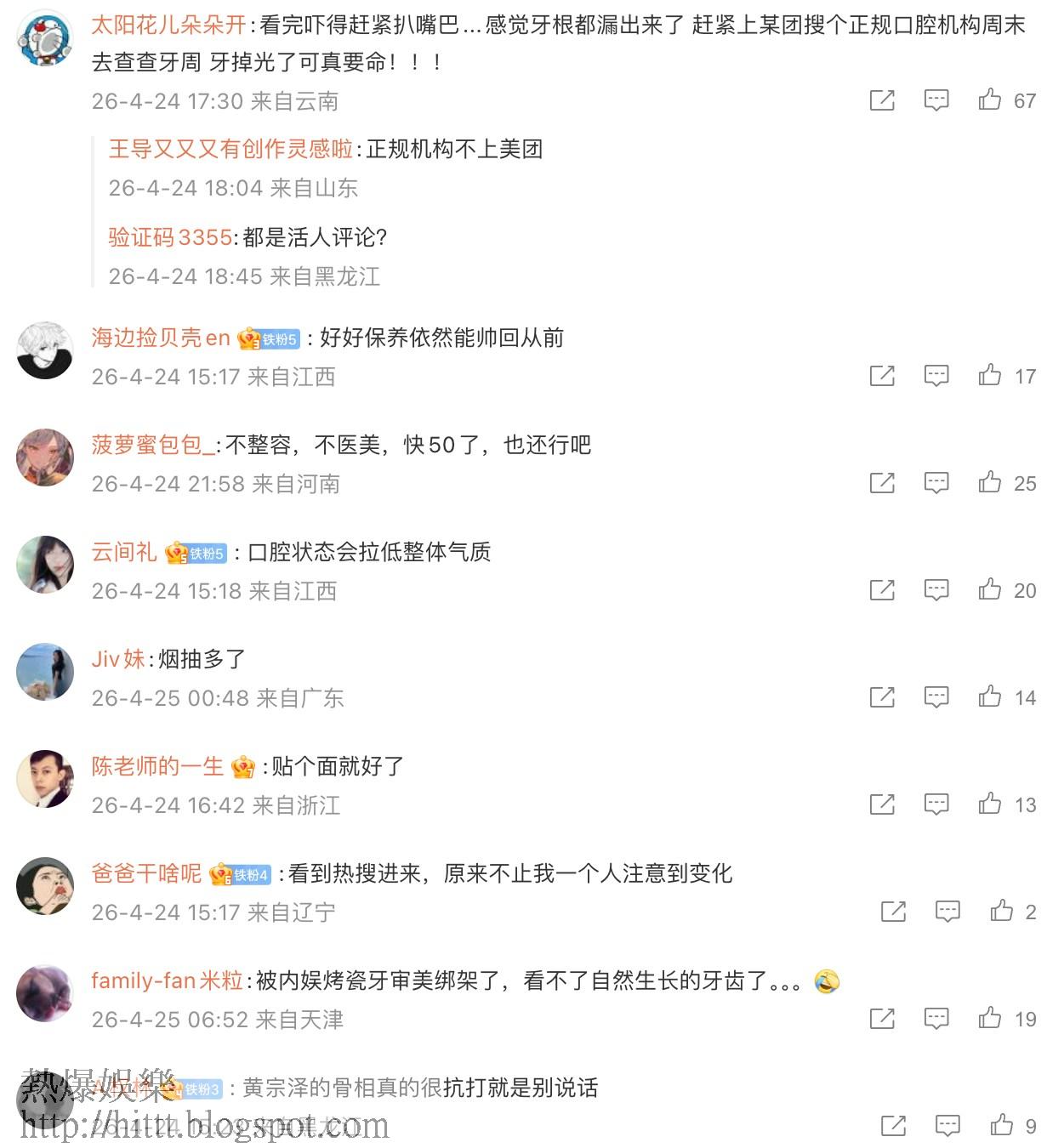The width and height of the screenshot is (1064, 1148).
Task: Open the profile of 验证码3355
Action: pos(170,237)
